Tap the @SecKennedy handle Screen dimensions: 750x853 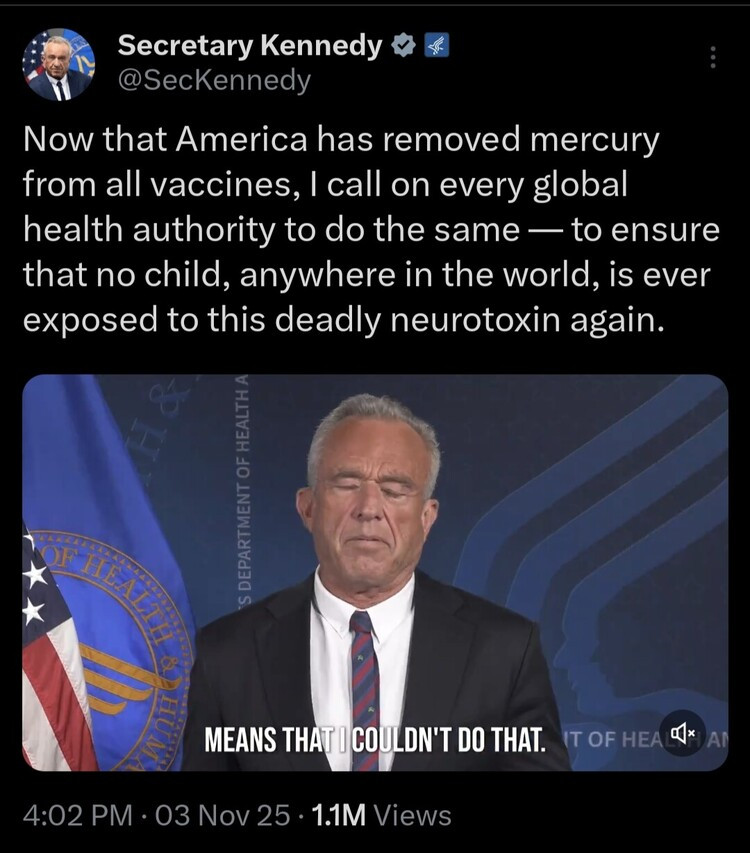[214, 80]
